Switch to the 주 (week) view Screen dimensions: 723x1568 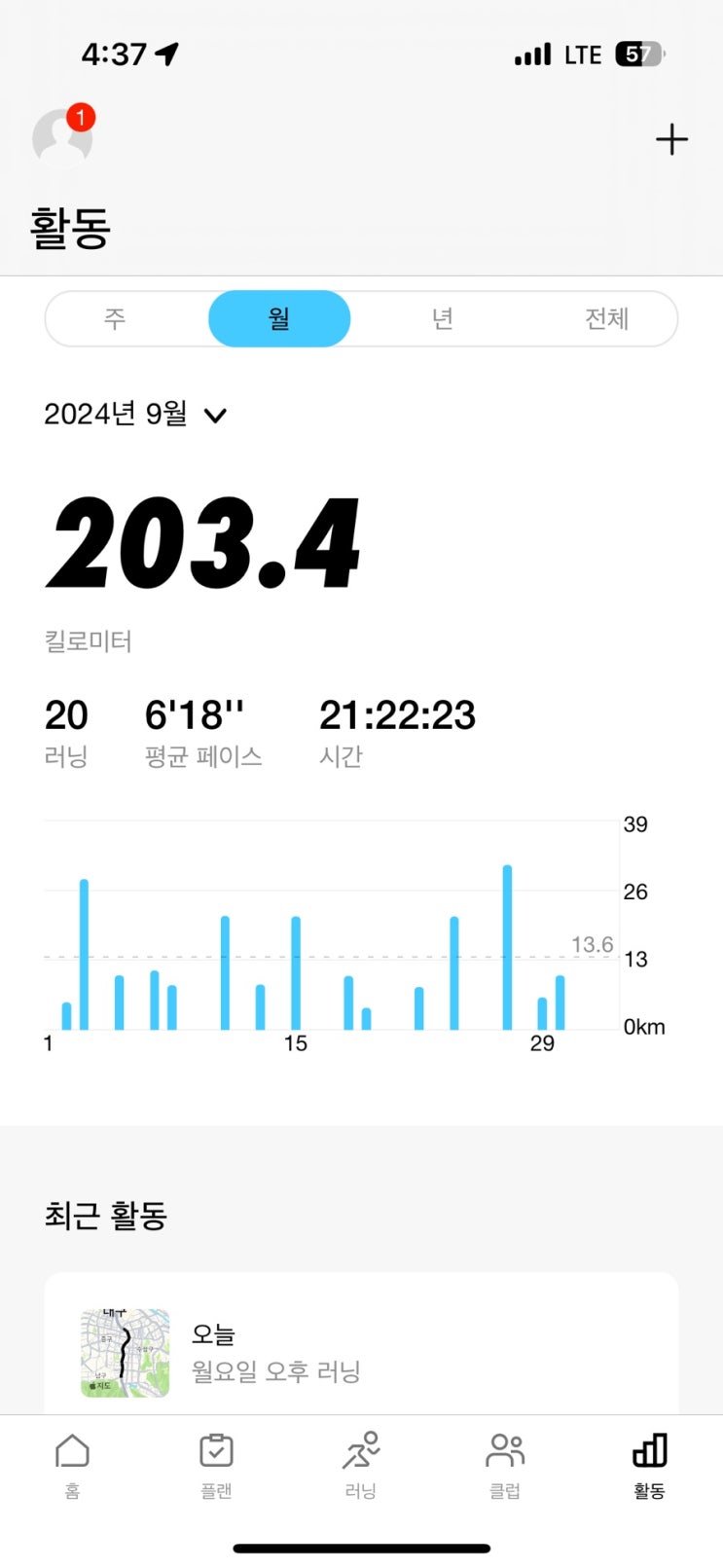point(115,319)
